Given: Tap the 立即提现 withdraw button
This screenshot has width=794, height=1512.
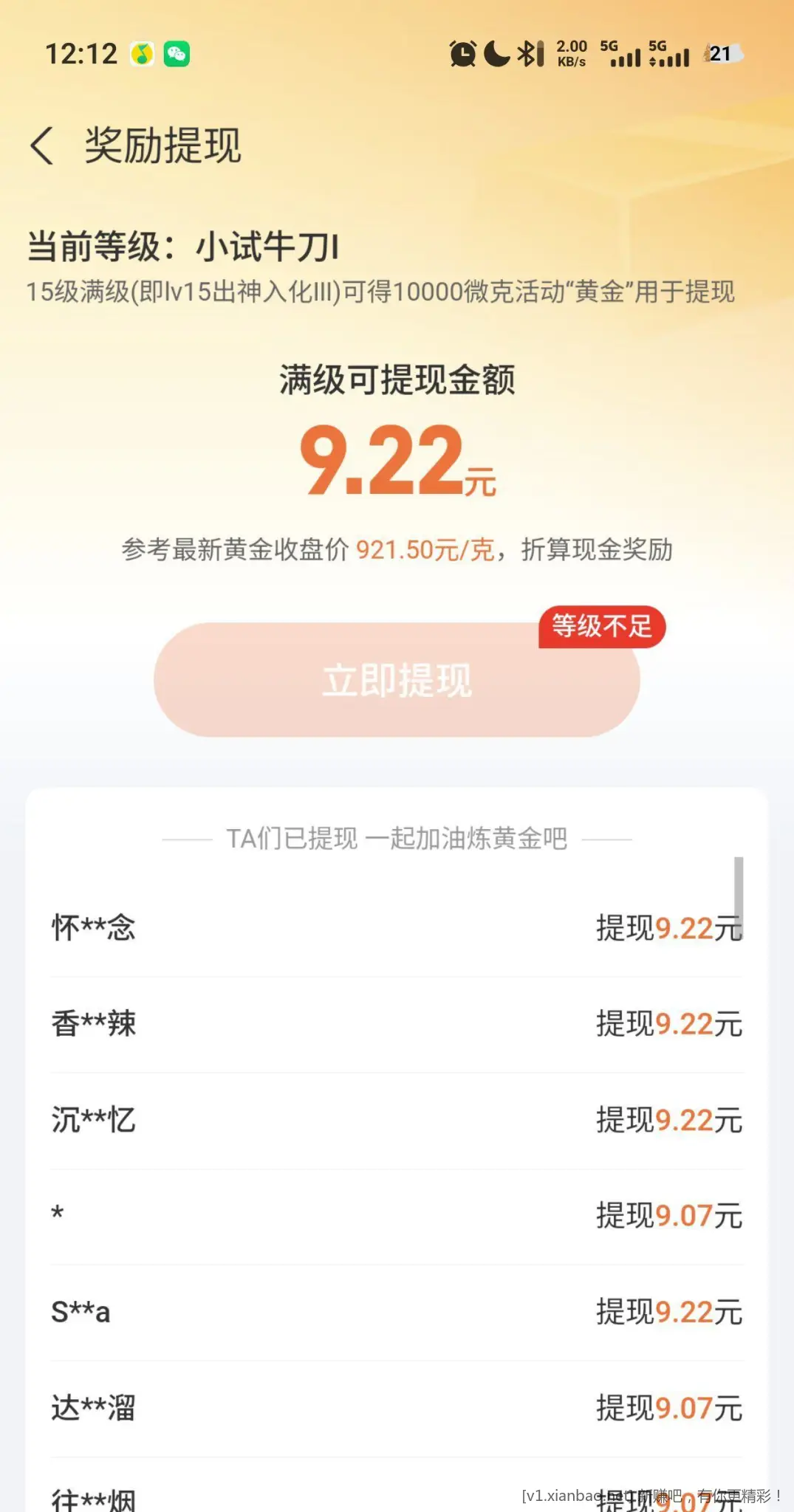Looking at the screenshot, I should tap(397, 681).
